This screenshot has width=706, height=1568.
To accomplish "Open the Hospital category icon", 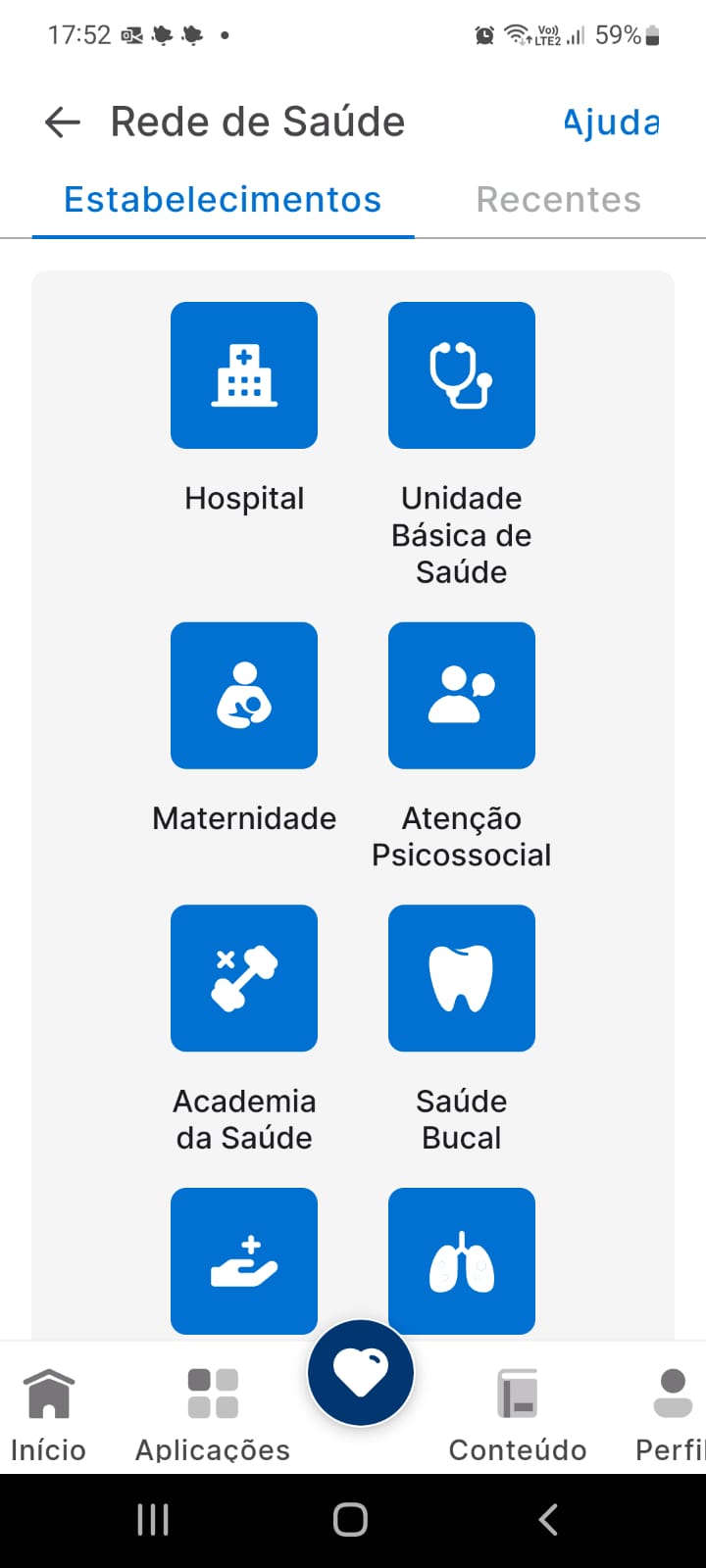I will [x=243, y=375].
